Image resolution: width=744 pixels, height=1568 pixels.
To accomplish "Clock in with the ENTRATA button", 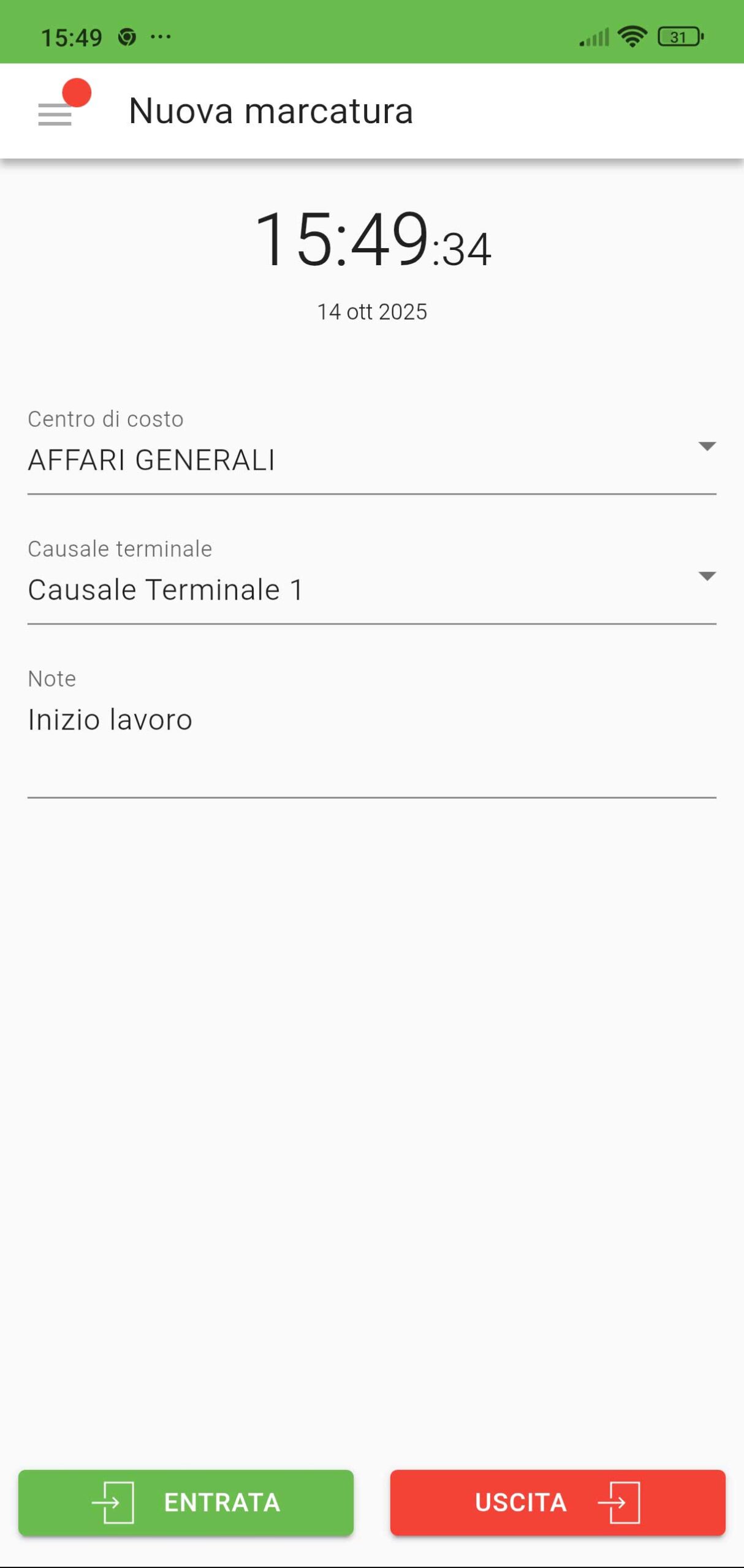I will [x=186, y=1502].
